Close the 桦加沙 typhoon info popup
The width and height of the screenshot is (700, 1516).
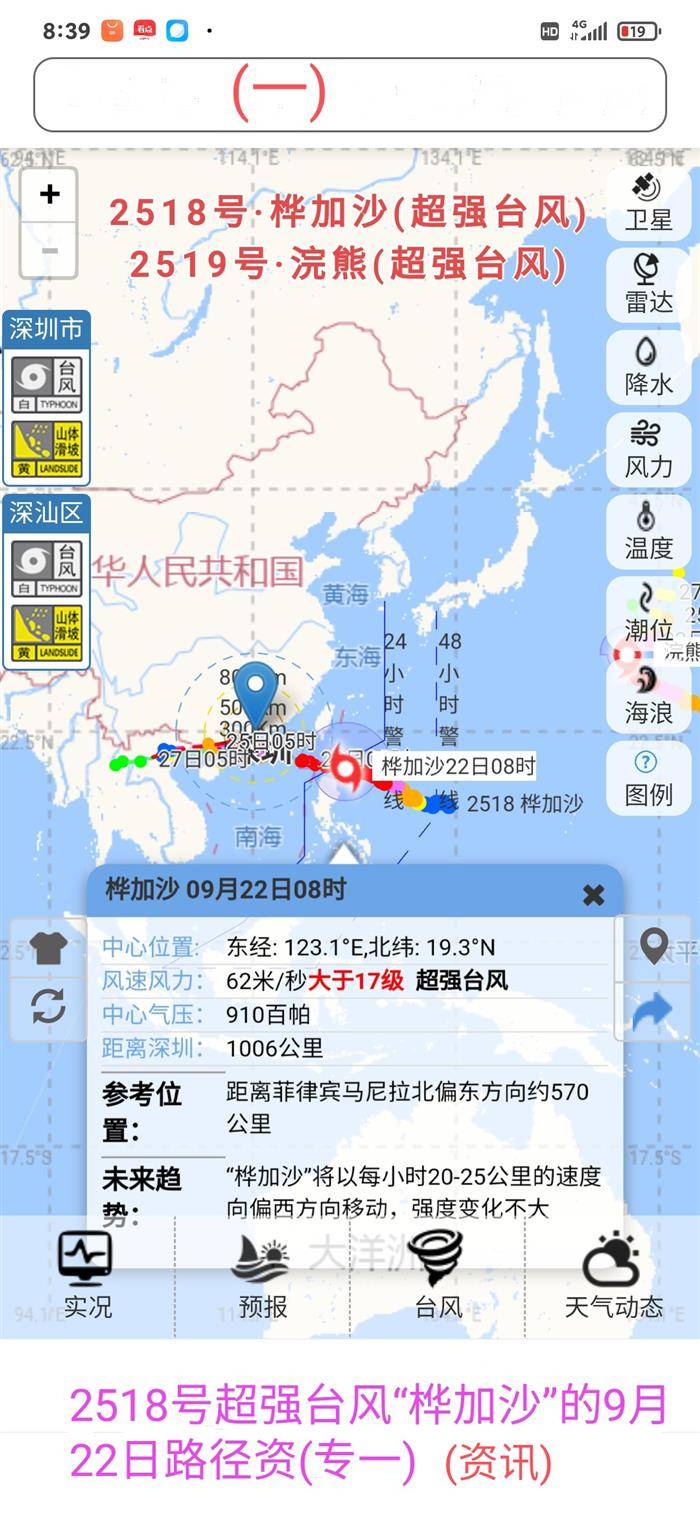(593, 895)
